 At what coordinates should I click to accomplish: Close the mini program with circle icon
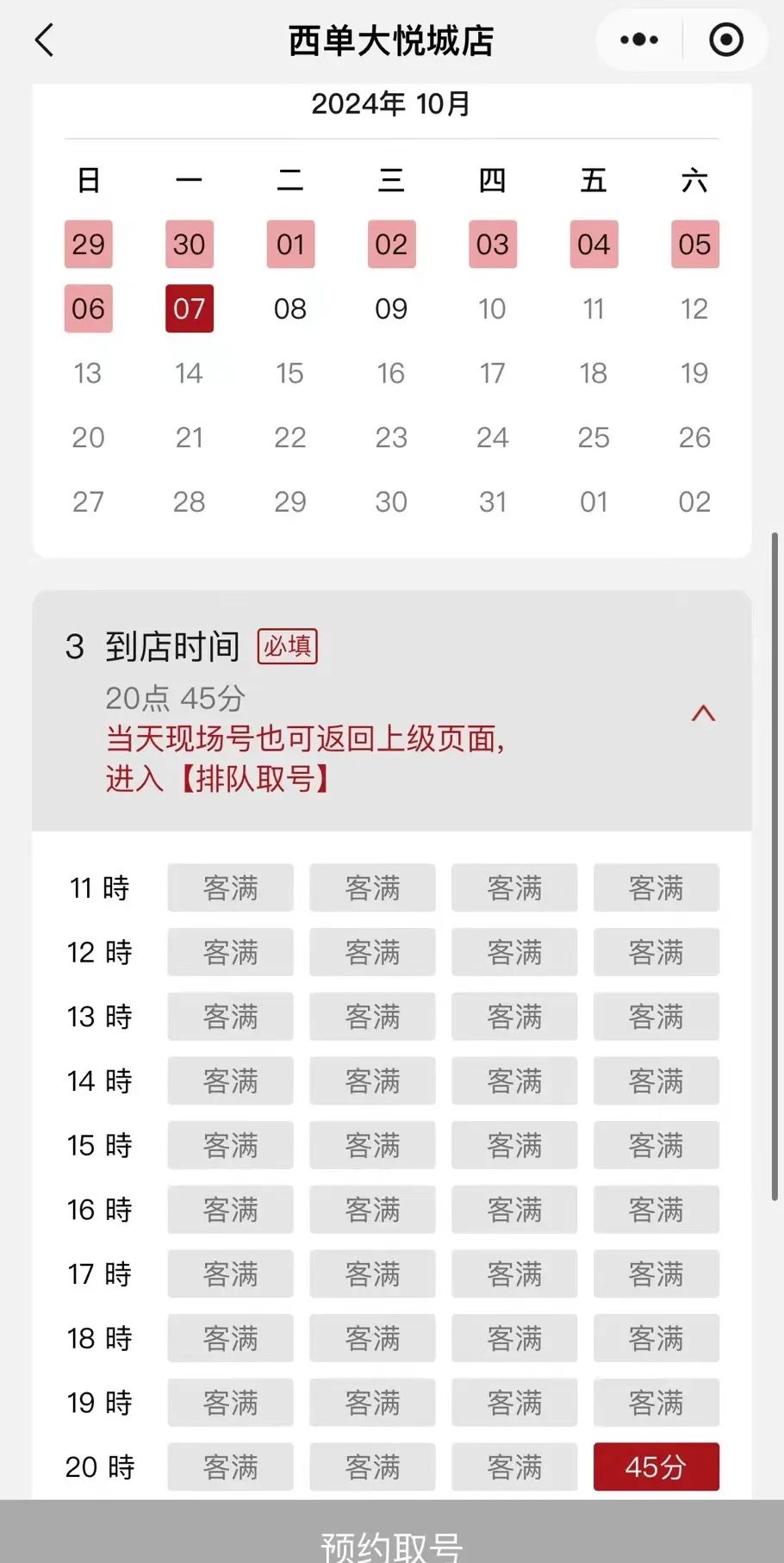725,40
